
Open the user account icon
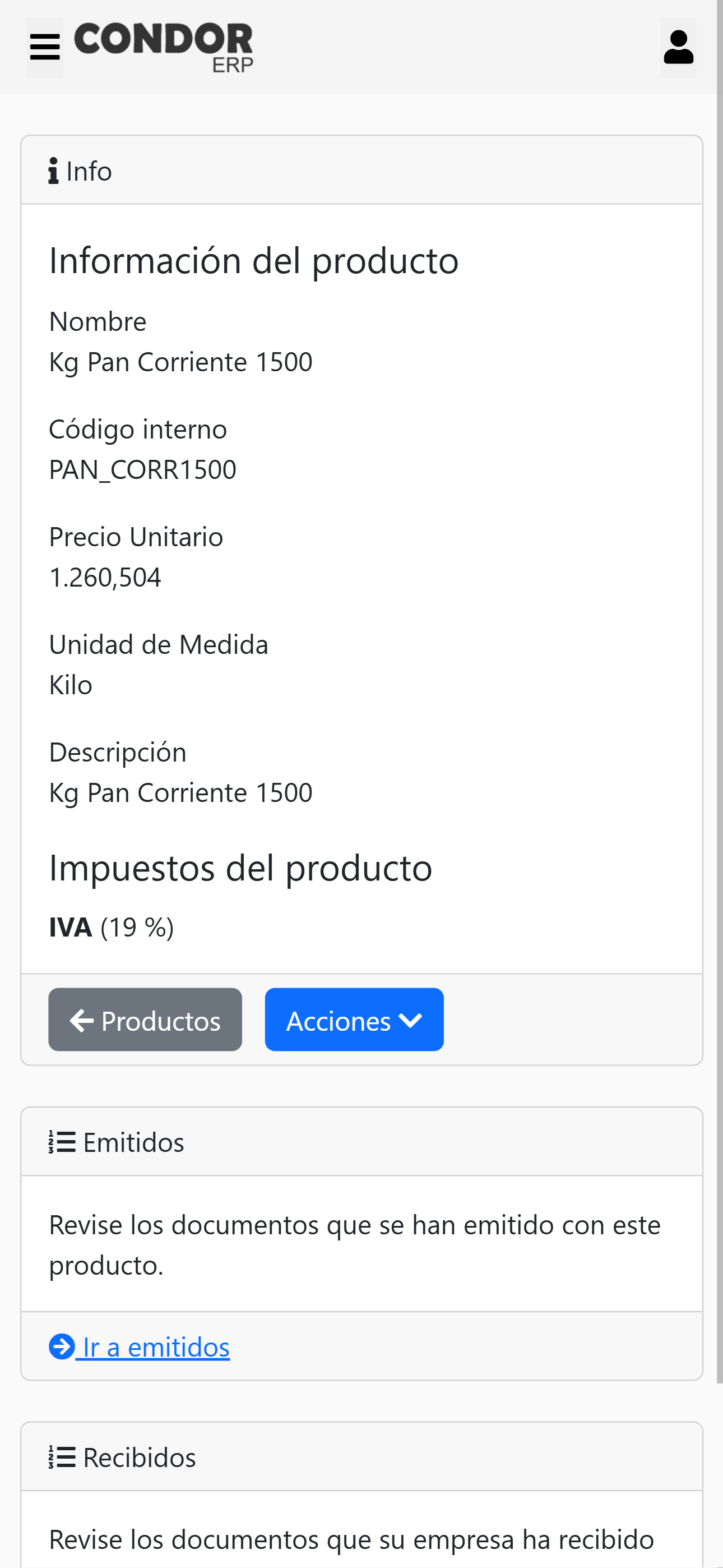click(x=678, y=48)
